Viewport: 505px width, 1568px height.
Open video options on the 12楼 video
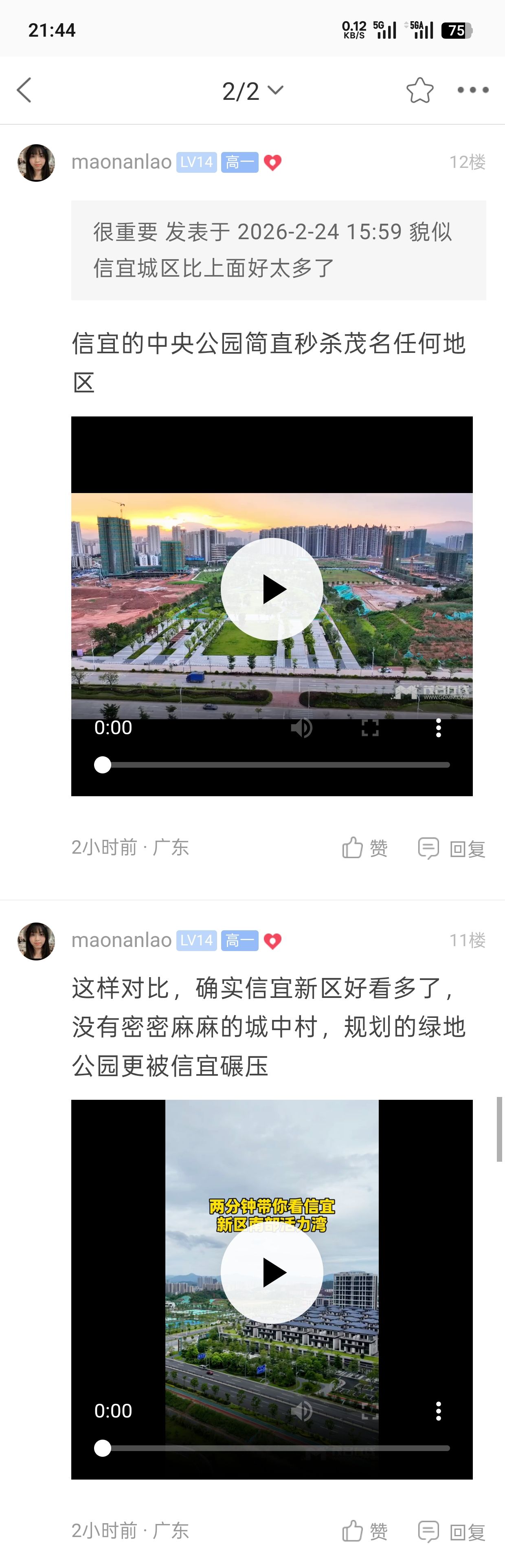(x=438, y=727)
